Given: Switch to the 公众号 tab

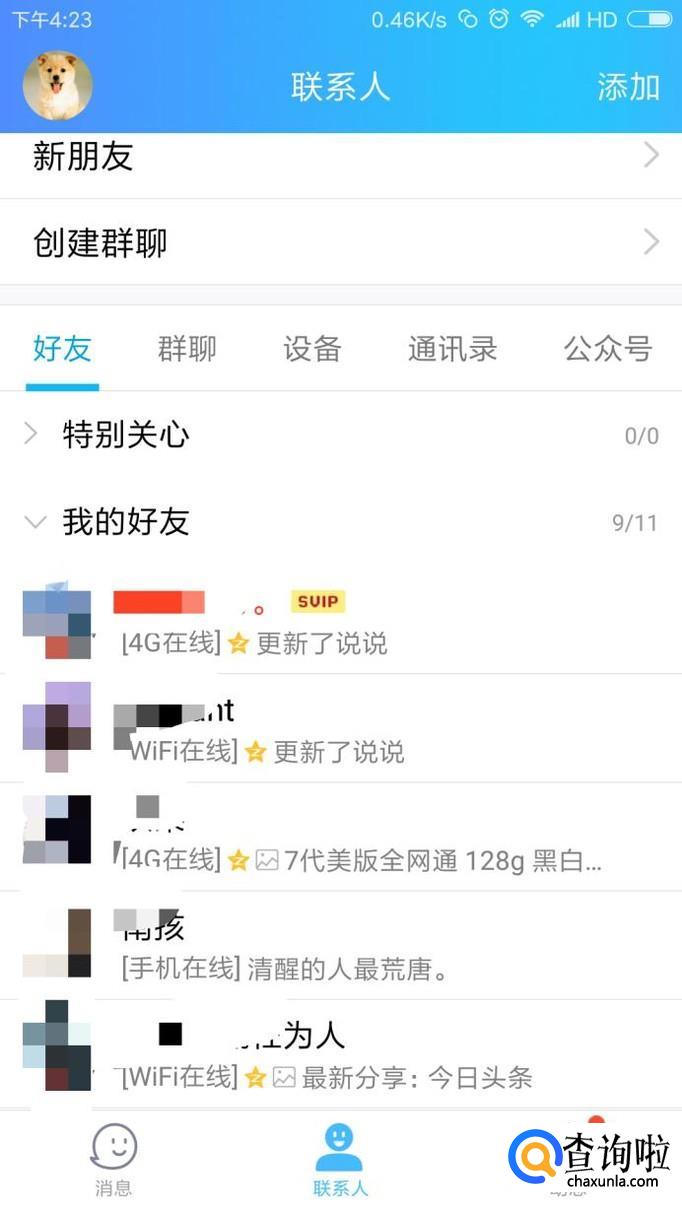Looking at the screenshot, I should coord(607,348).
